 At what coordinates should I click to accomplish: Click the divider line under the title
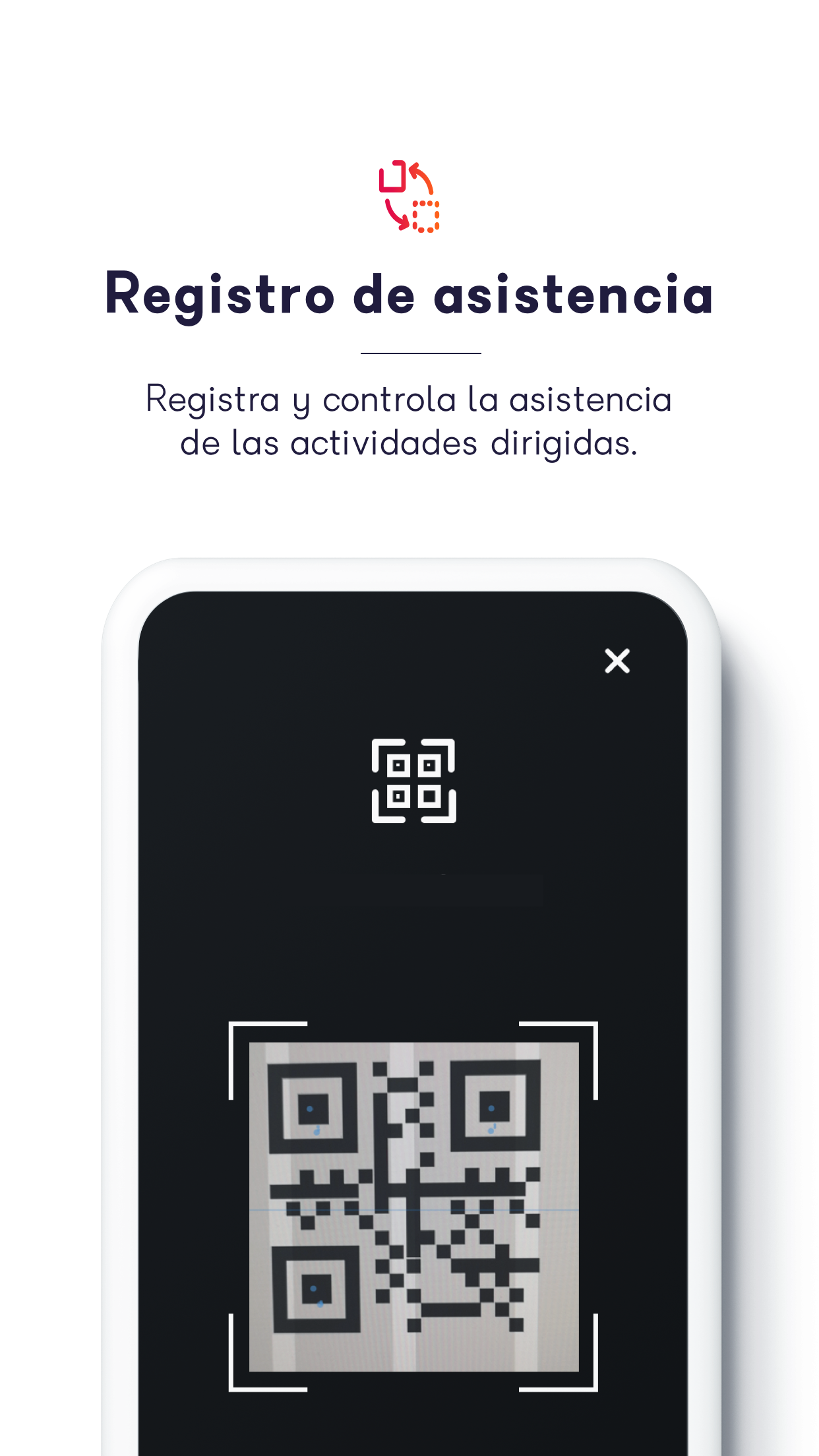tap(422, 353)
